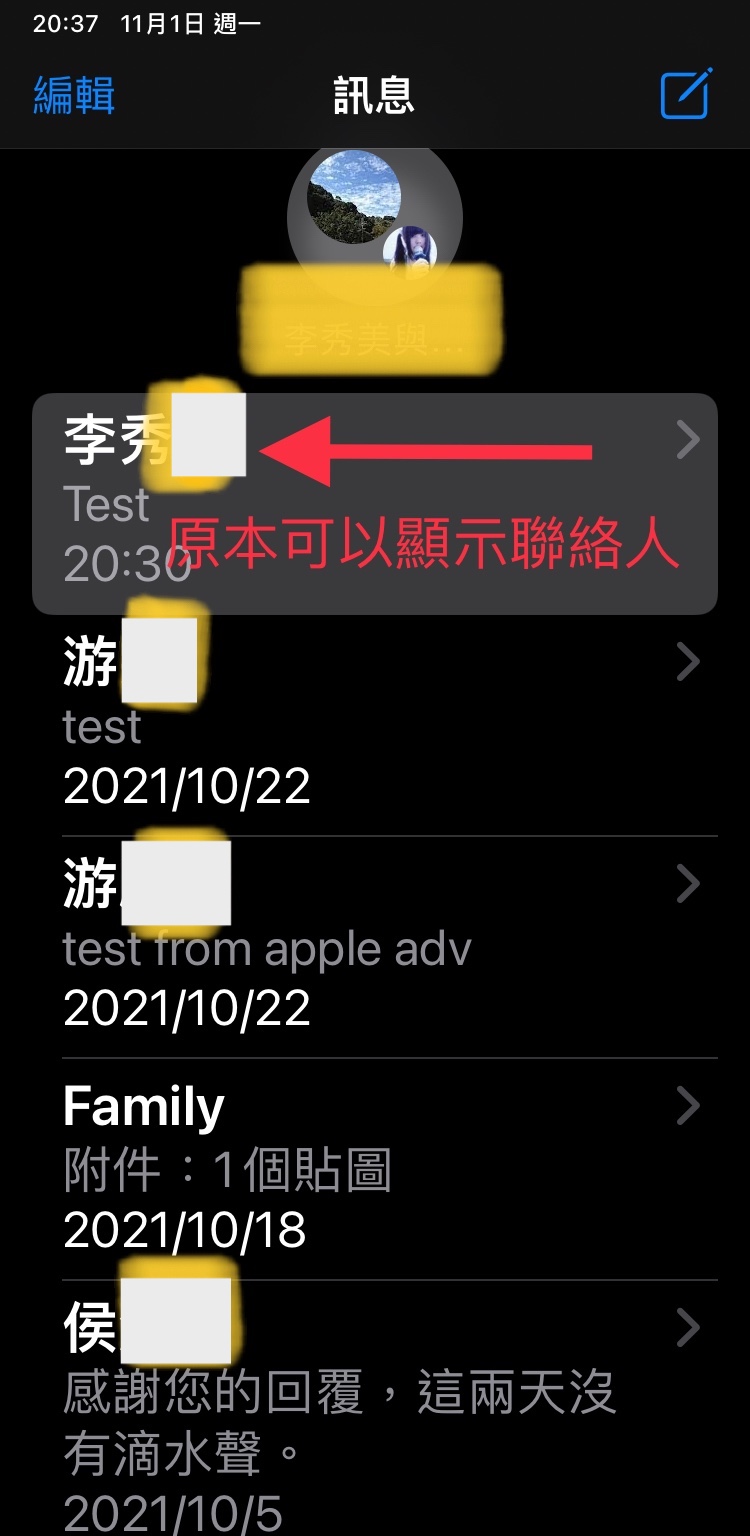This screenshot has width=750, height=1536.
Task: Open the 李秀 thread with message Test
Action: click(374, 504)
